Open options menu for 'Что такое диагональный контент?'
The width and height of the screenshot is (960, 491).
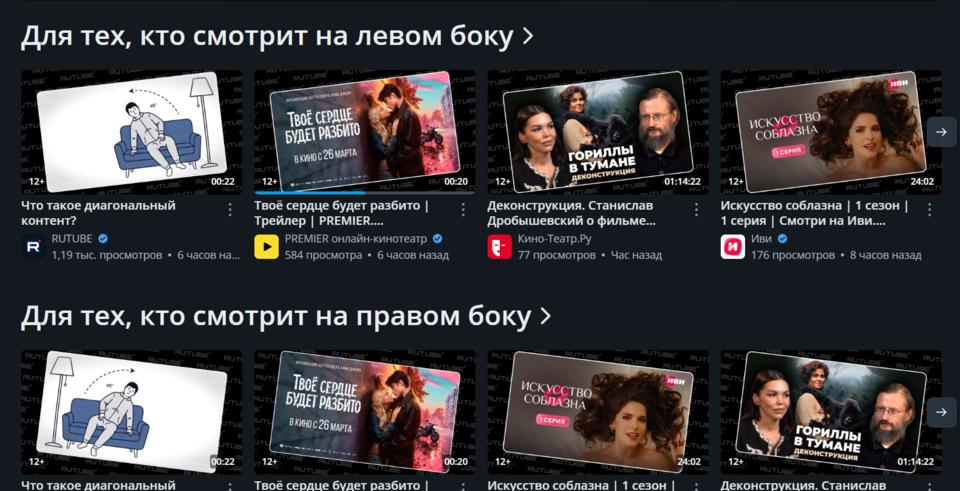pyautogui.click(x=230, y=210)
